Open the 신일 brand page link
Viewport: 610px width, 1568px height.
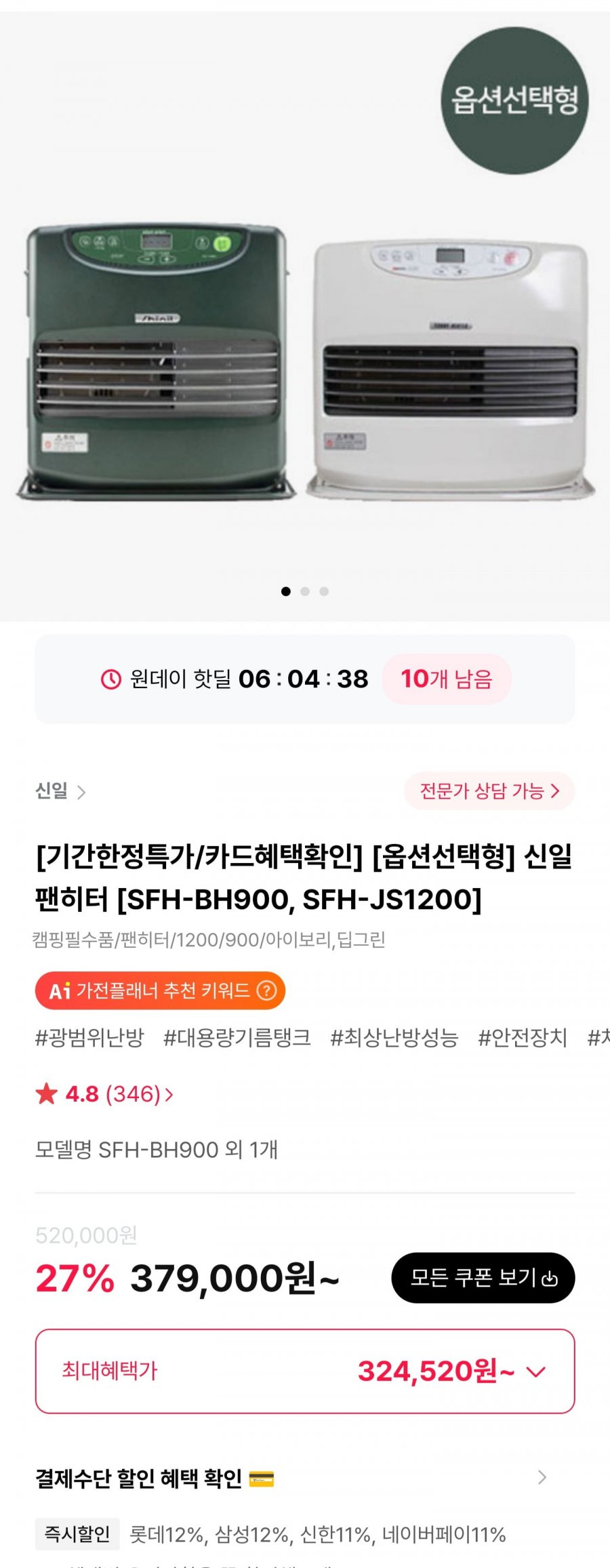tap(60, 791)
